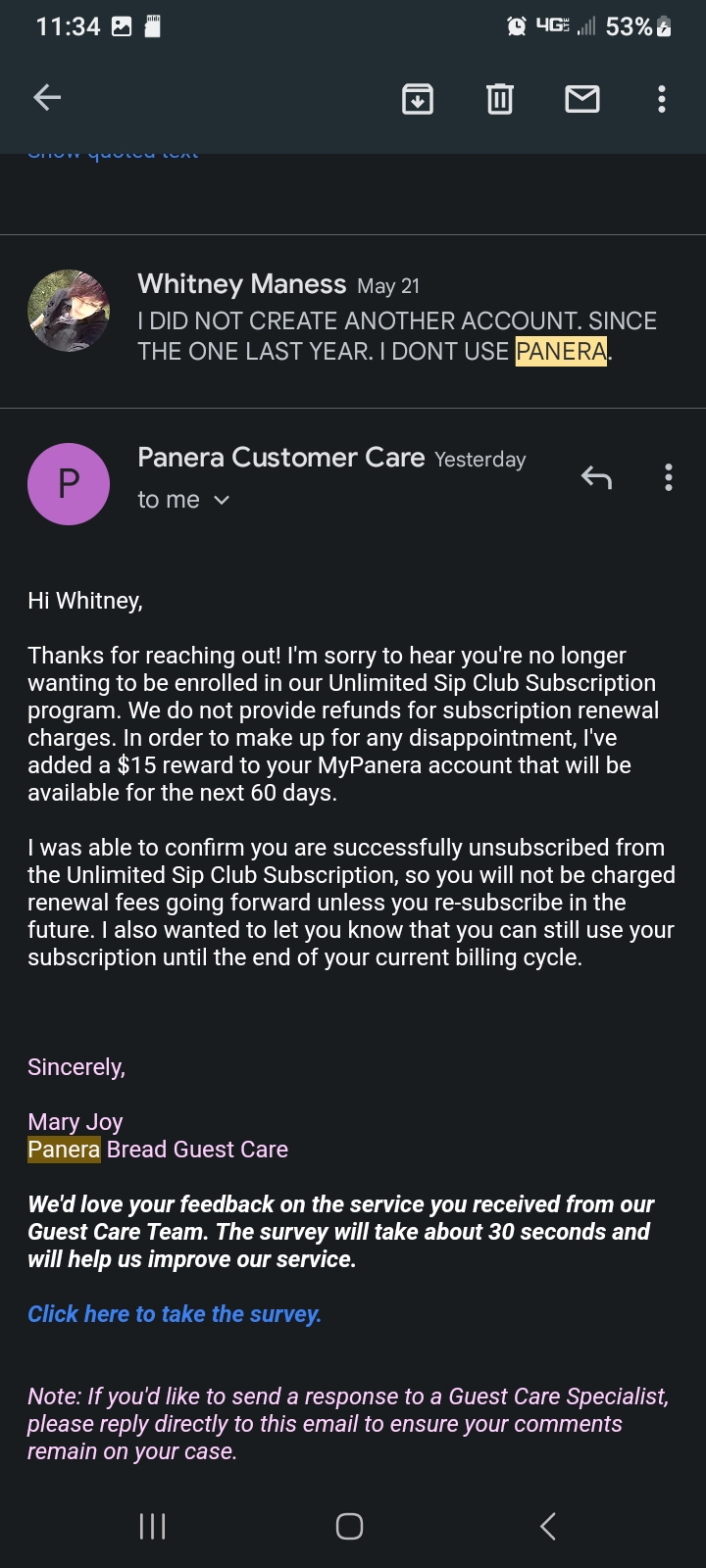
Task: Delete the email using the trash icon
Action: tap(499, 98)
